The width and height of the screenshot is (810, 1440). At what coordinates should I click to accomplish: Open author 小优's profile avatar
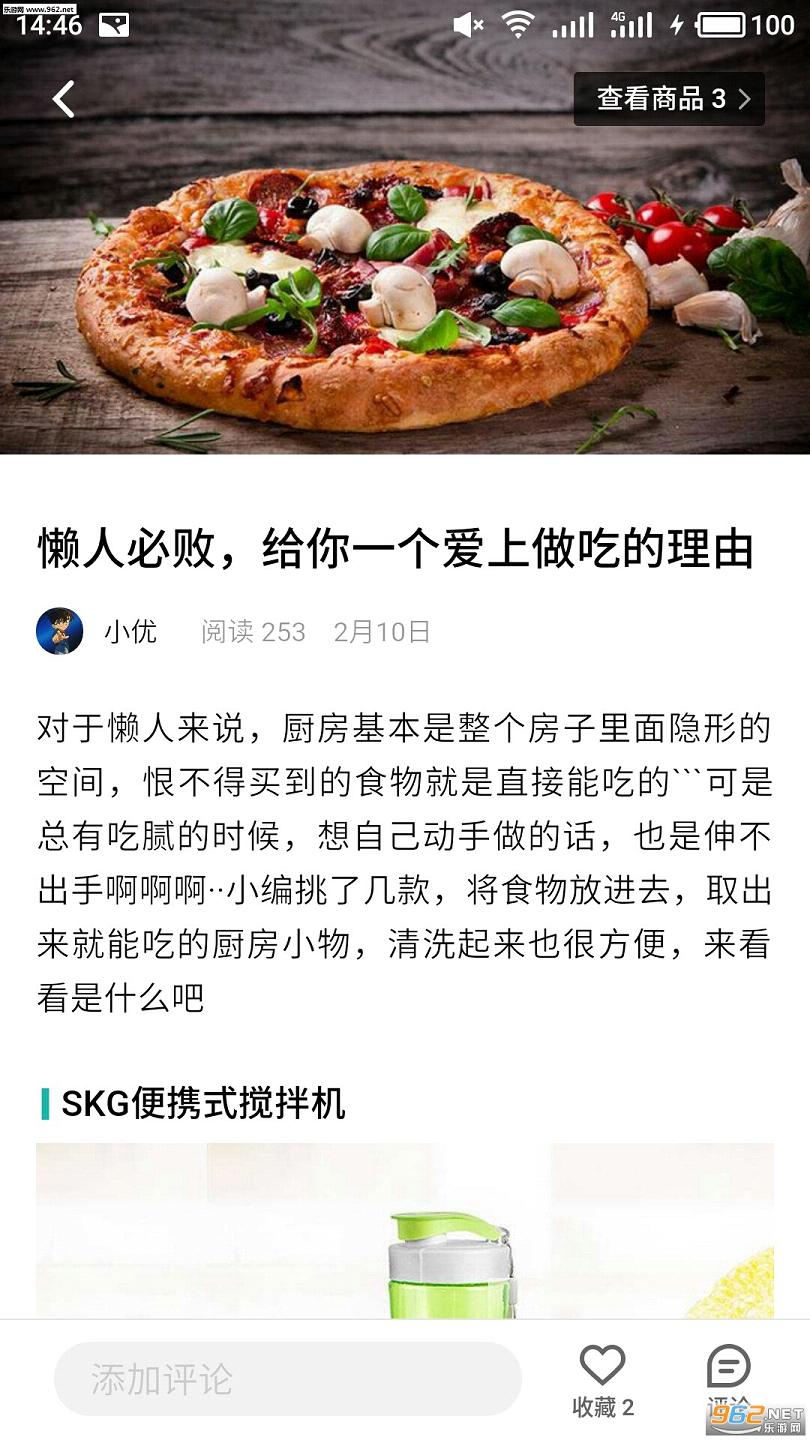click(x=60, y=632)
